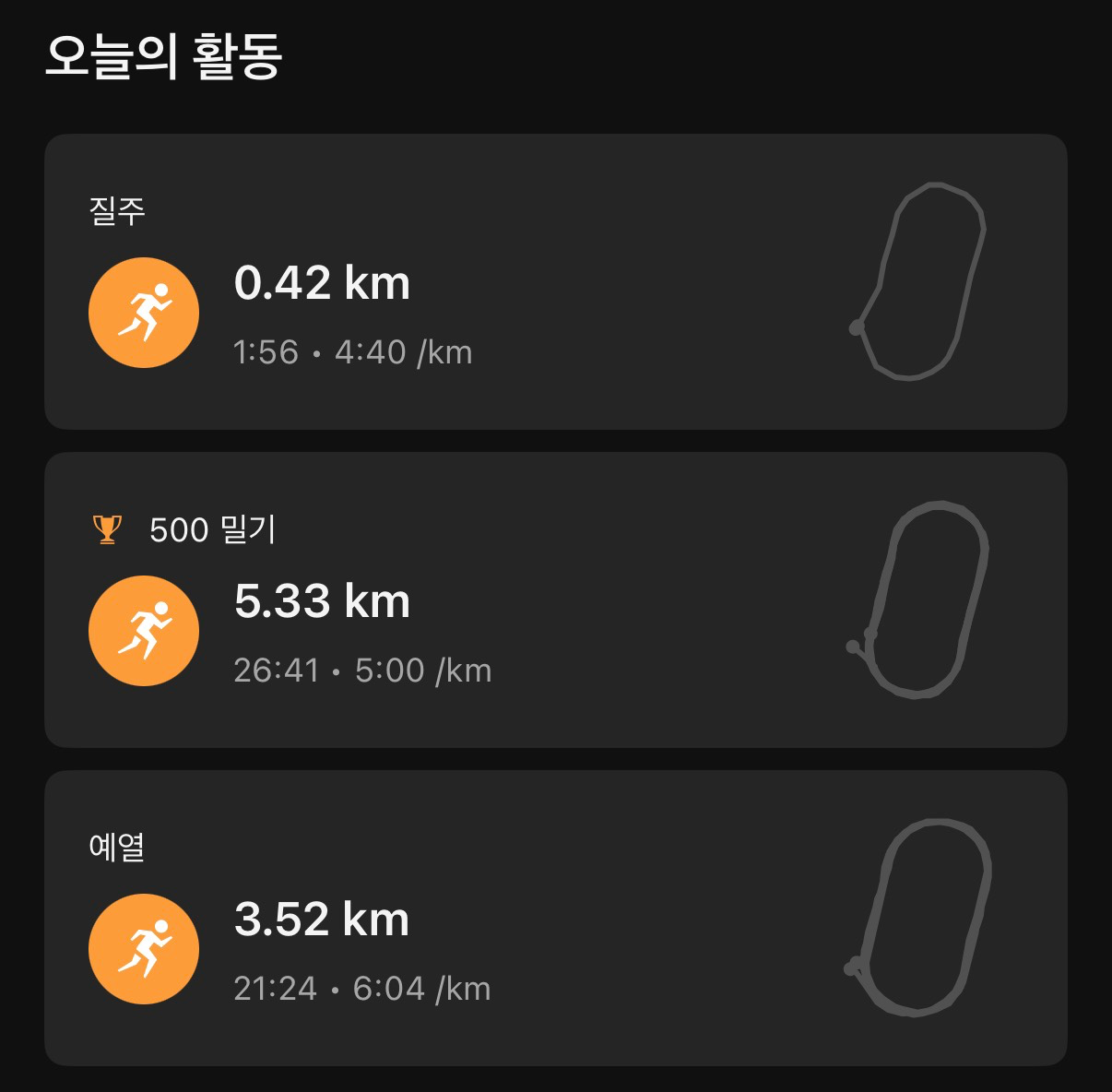
Task: Select the 예열 3.52 km run card
Action: (555, 919)
